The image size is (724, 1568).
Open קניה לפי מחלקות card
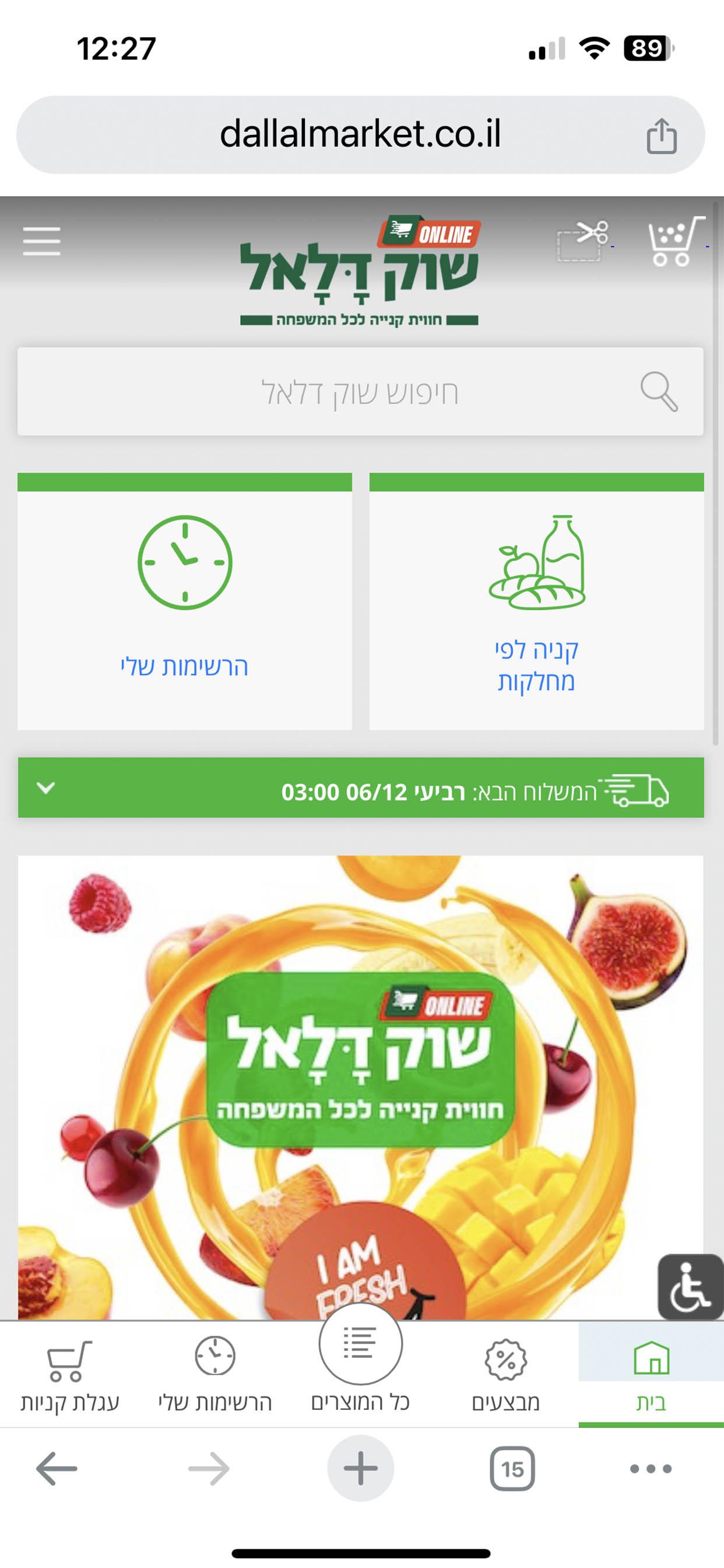pos(536,603)
